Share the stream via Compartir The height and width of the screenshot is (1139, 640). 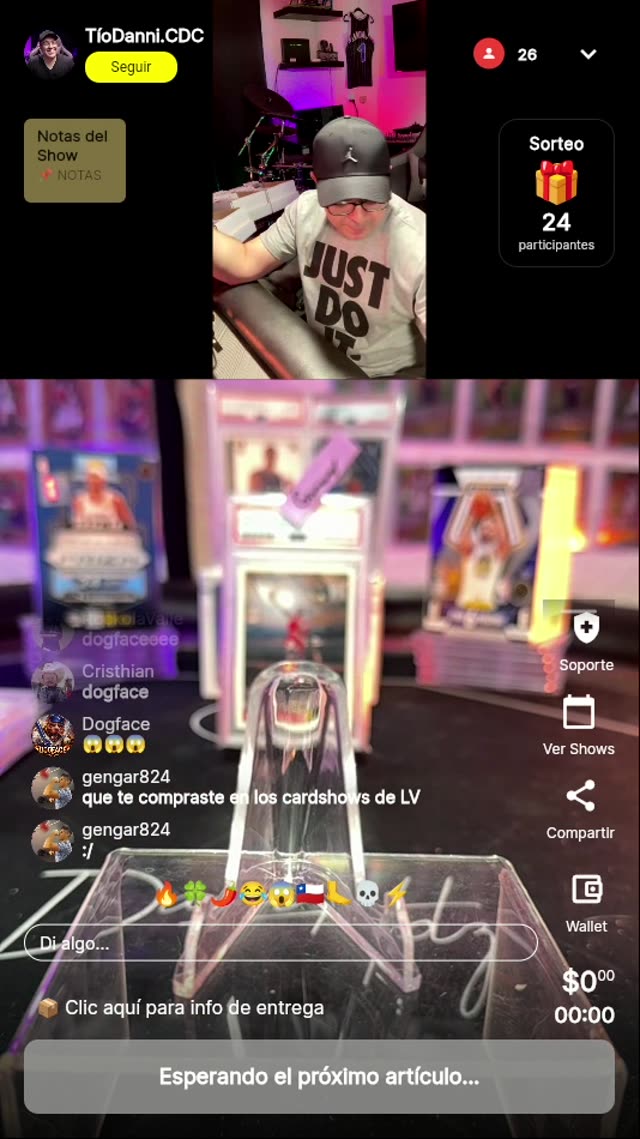coord(580,798)
